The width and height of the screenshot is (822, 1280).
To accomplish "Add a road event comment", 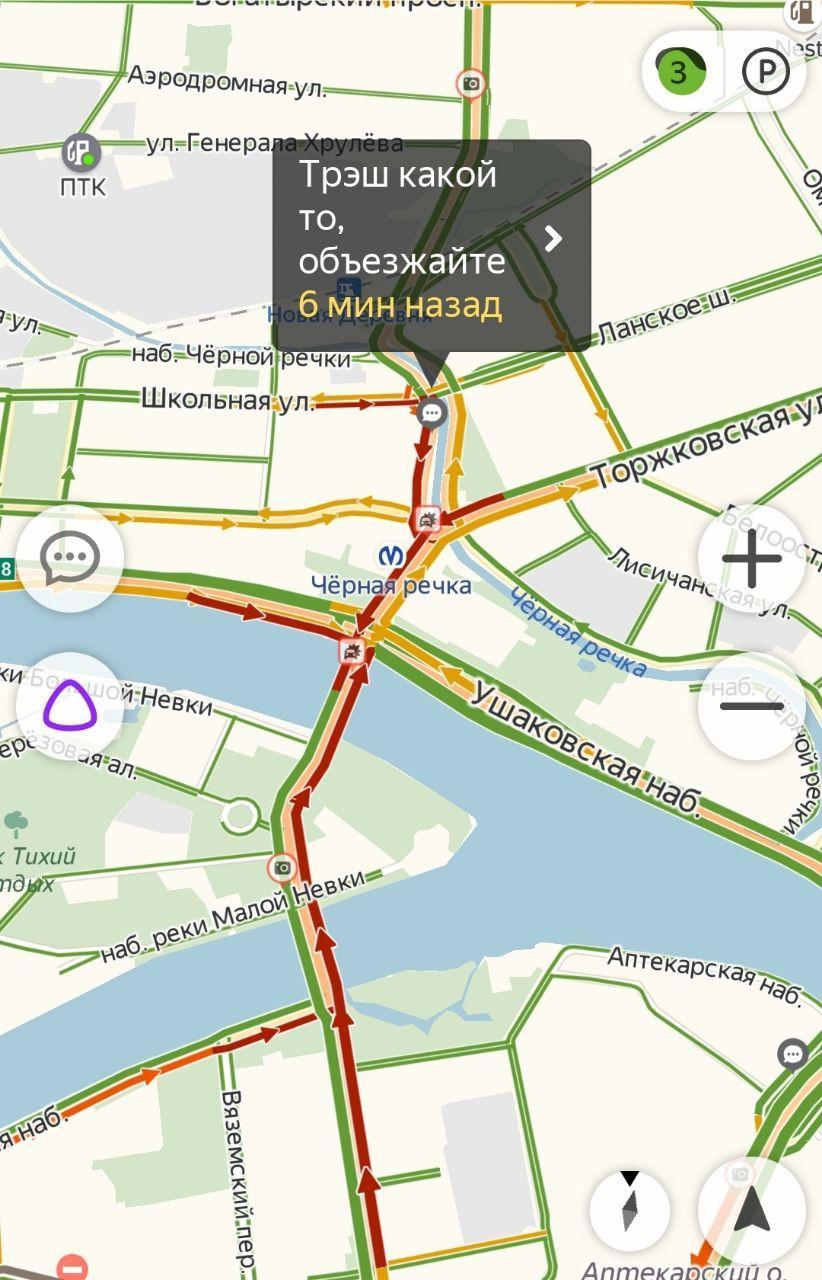I will pos(70,558).
